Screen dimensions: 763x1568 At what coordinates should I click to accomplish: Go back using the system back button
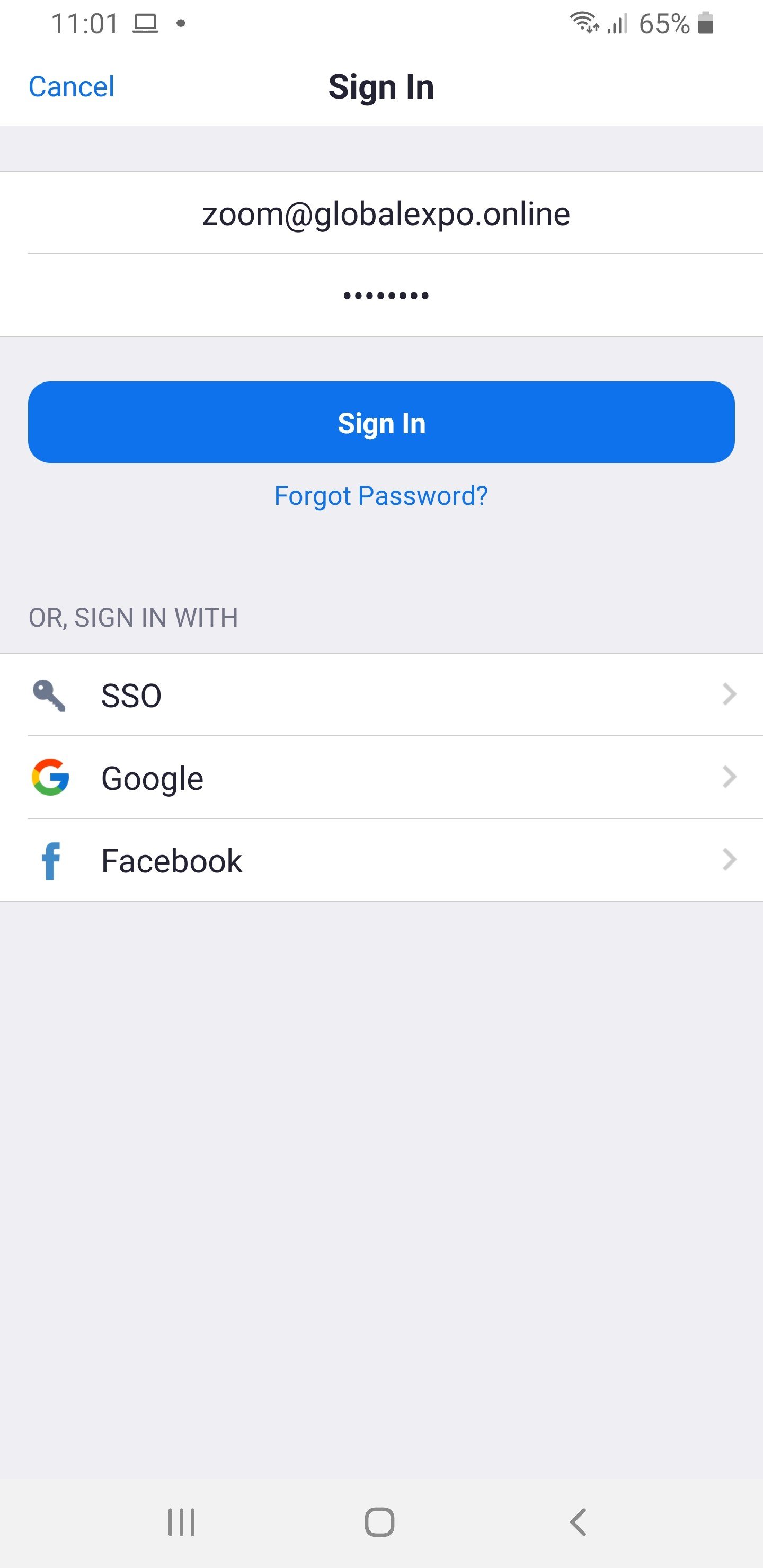click(578, 1522)
